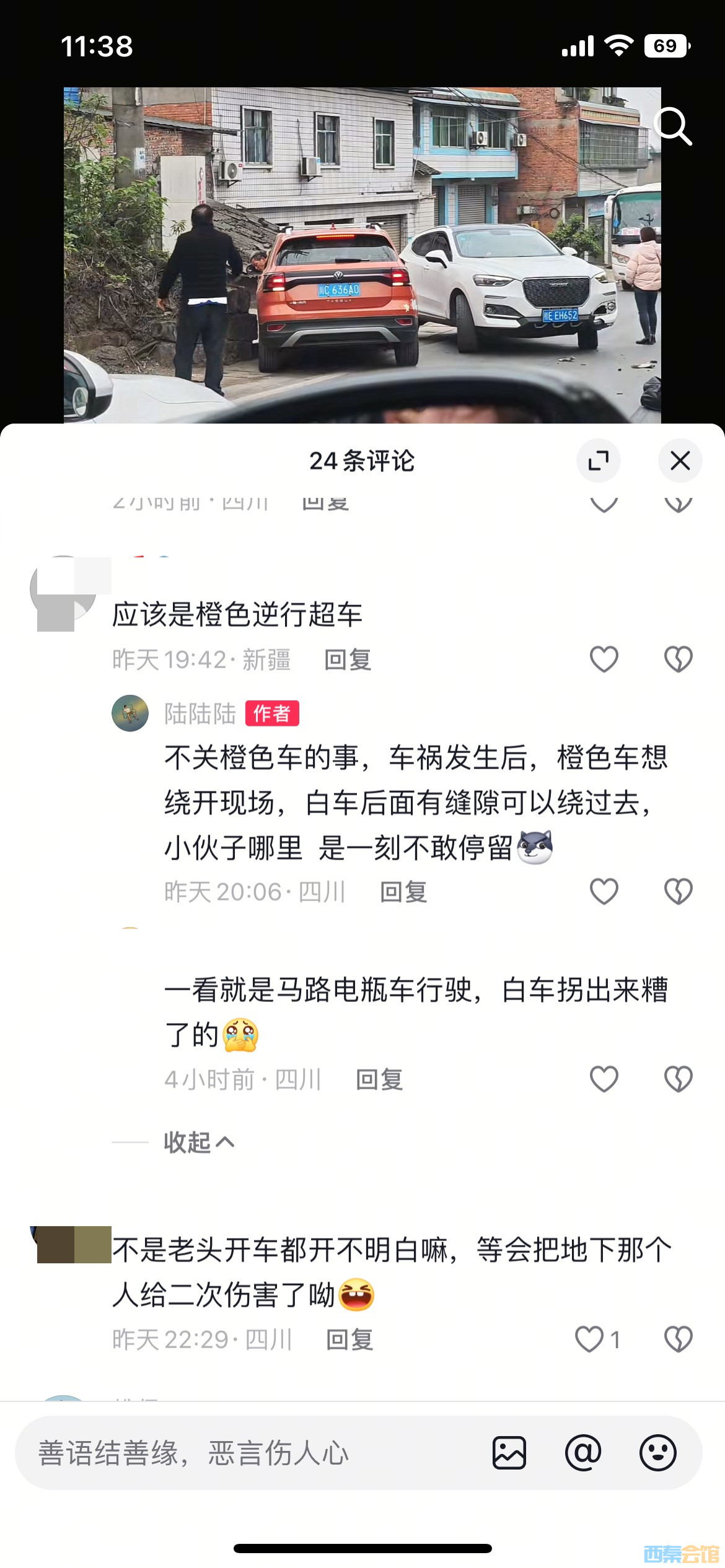This screenshot has height=1568, width=725.
Task: Mention someone with the @ icon
Action: pos(583,1453)
